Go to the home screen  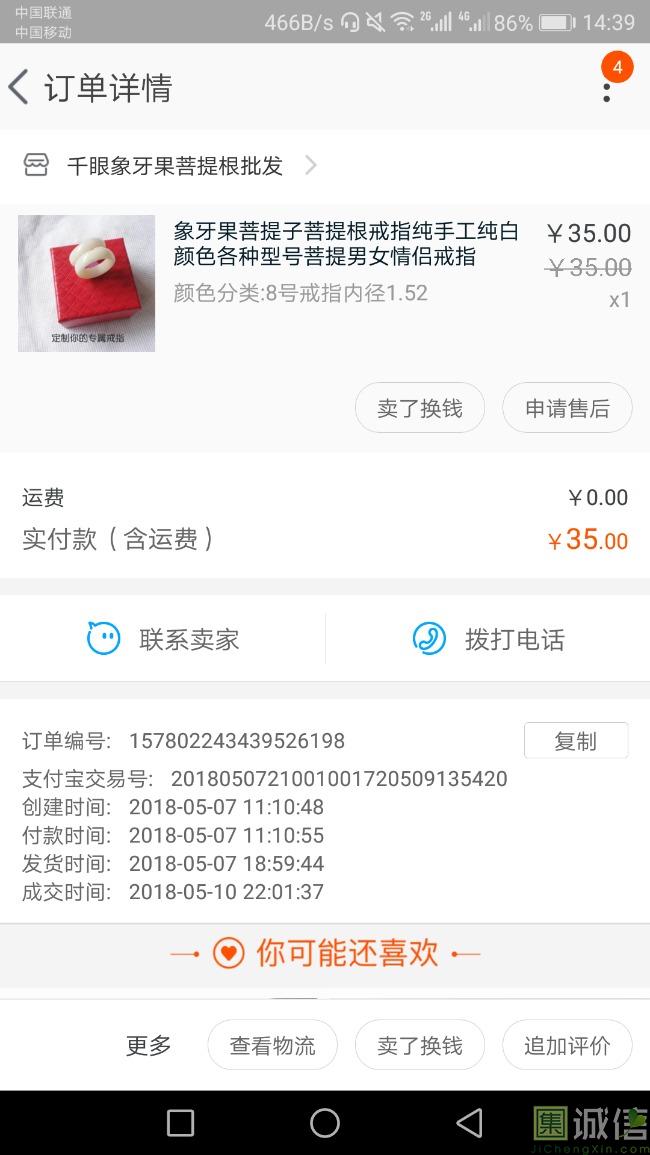pos(325,1123)
